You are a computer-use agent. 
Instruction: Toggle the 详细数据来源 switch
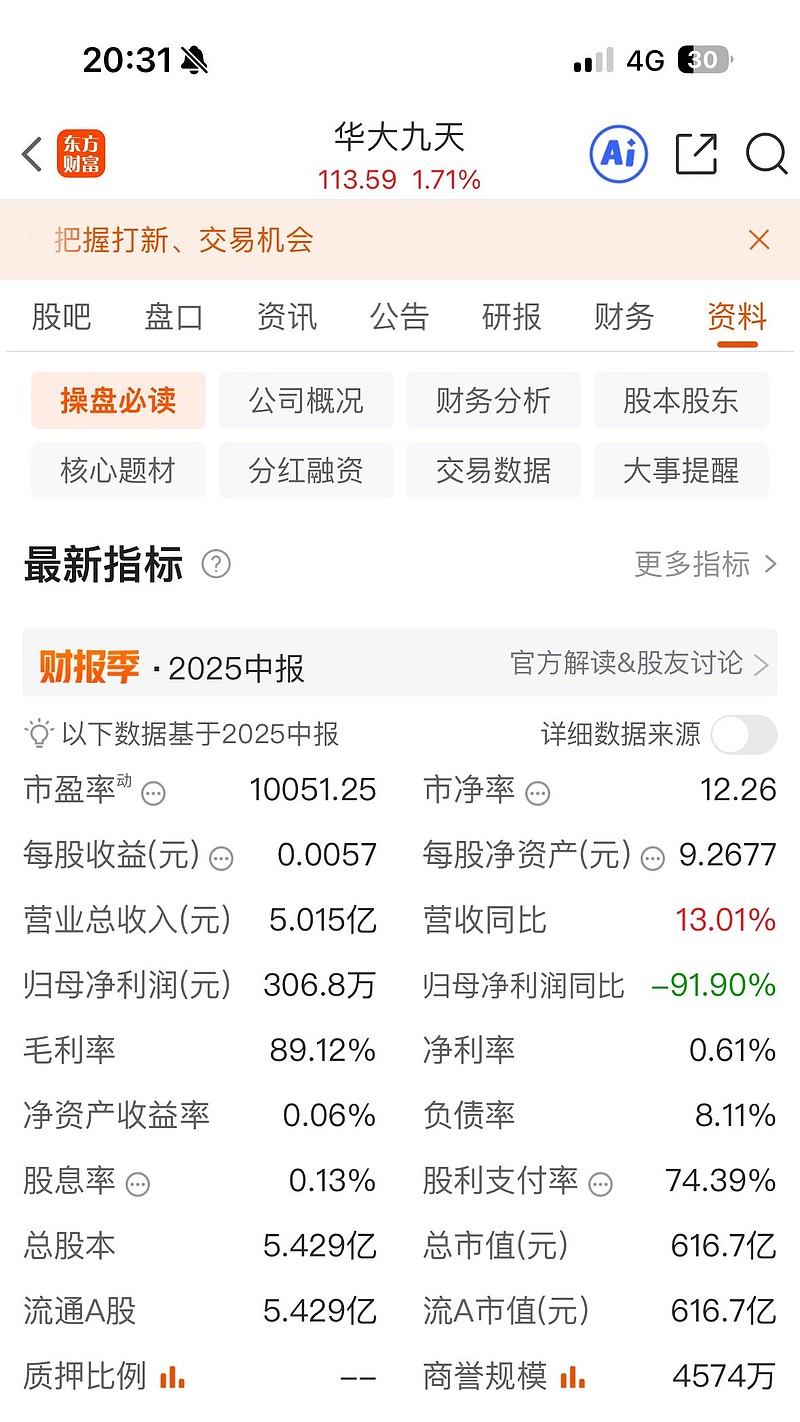tap(743, 734)
